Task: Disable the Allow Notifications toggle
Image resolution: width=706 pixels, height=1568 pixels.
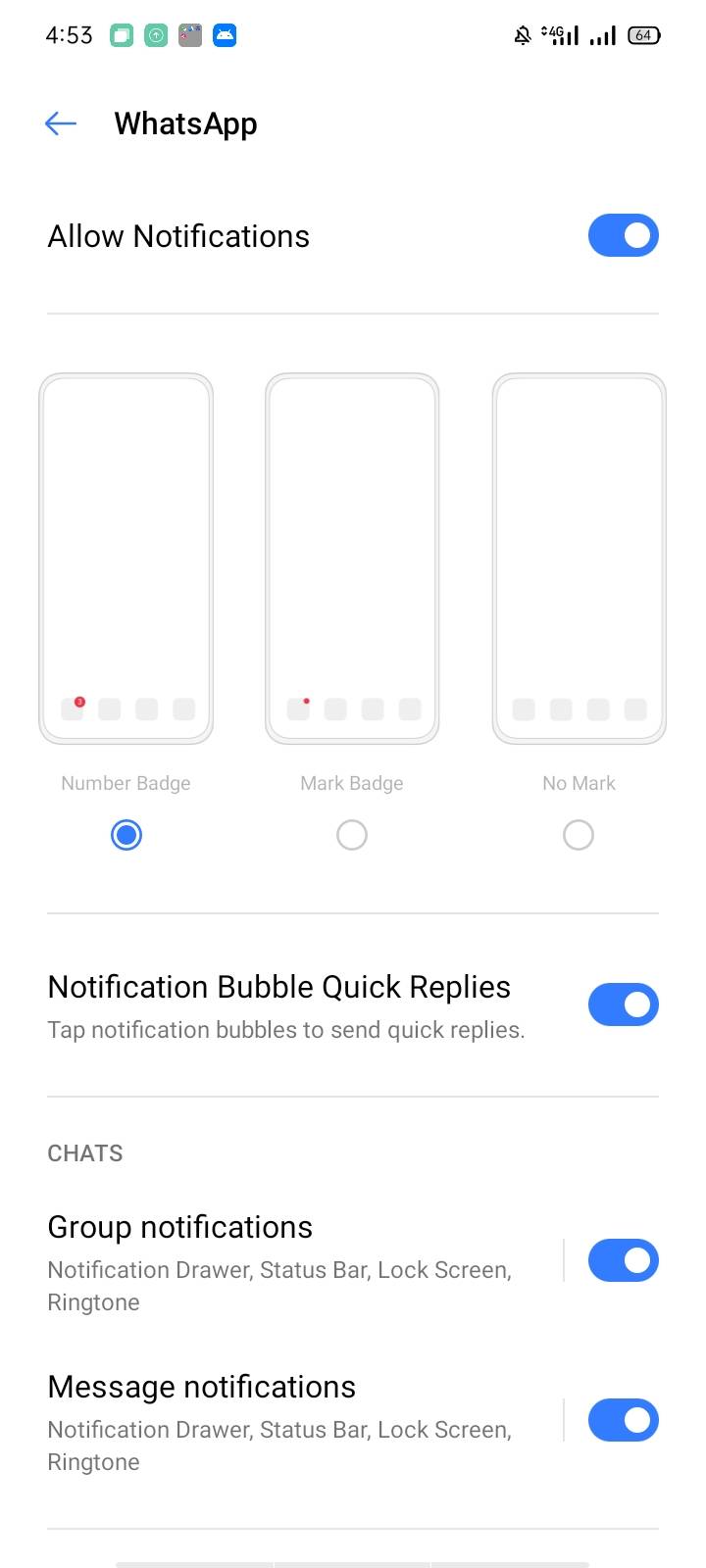Action: [624, 235]
